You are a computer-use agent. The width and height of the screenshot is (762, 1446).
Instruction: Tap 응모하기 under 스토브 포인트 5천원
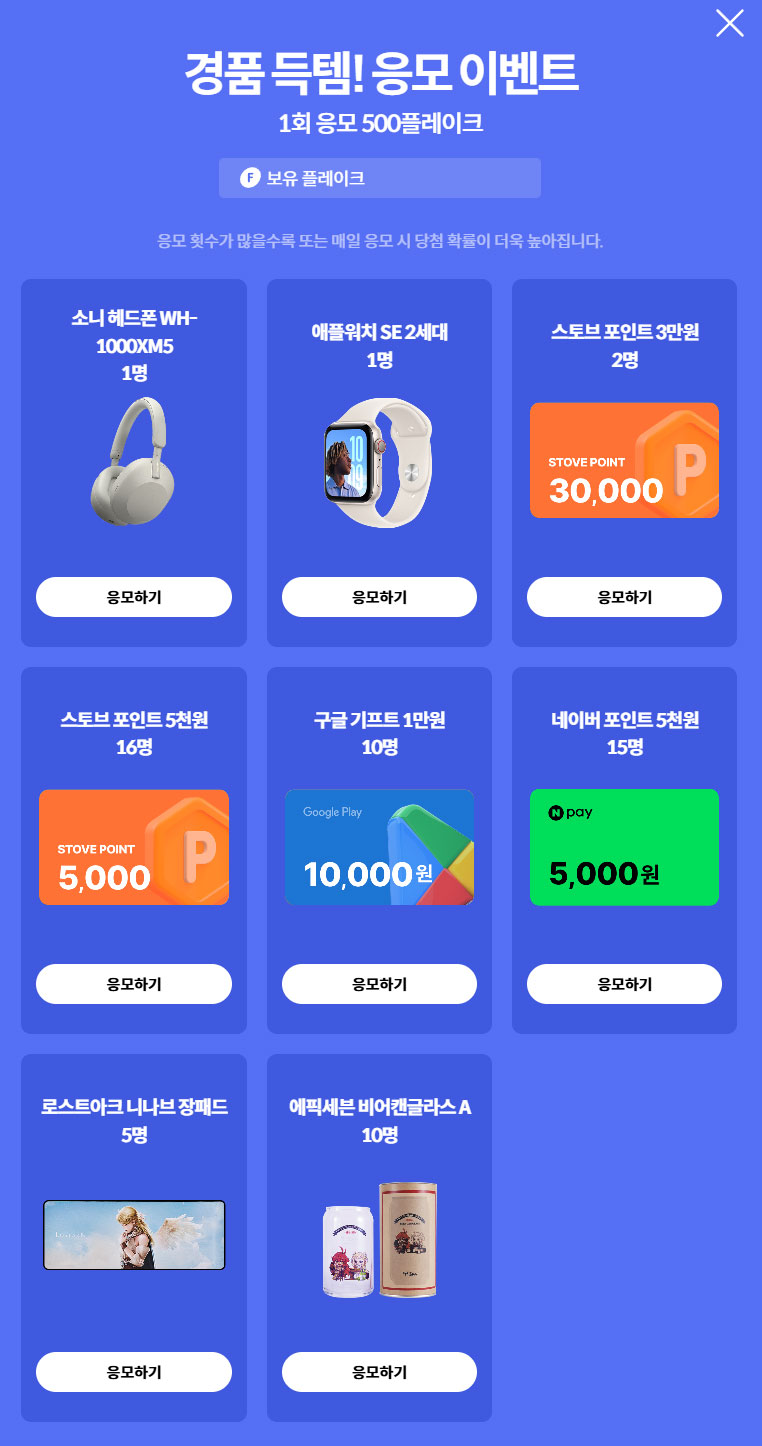click(134, 984)
